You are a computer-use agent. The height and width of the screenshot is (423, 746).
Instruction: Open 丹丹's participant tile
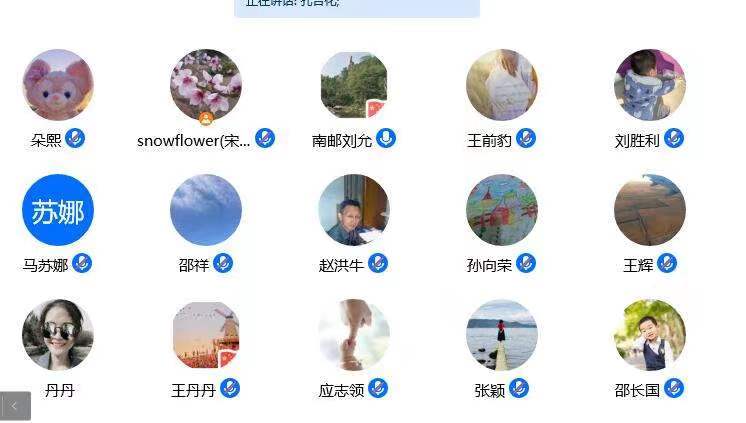pyautogui.click(x=58, y=336)
